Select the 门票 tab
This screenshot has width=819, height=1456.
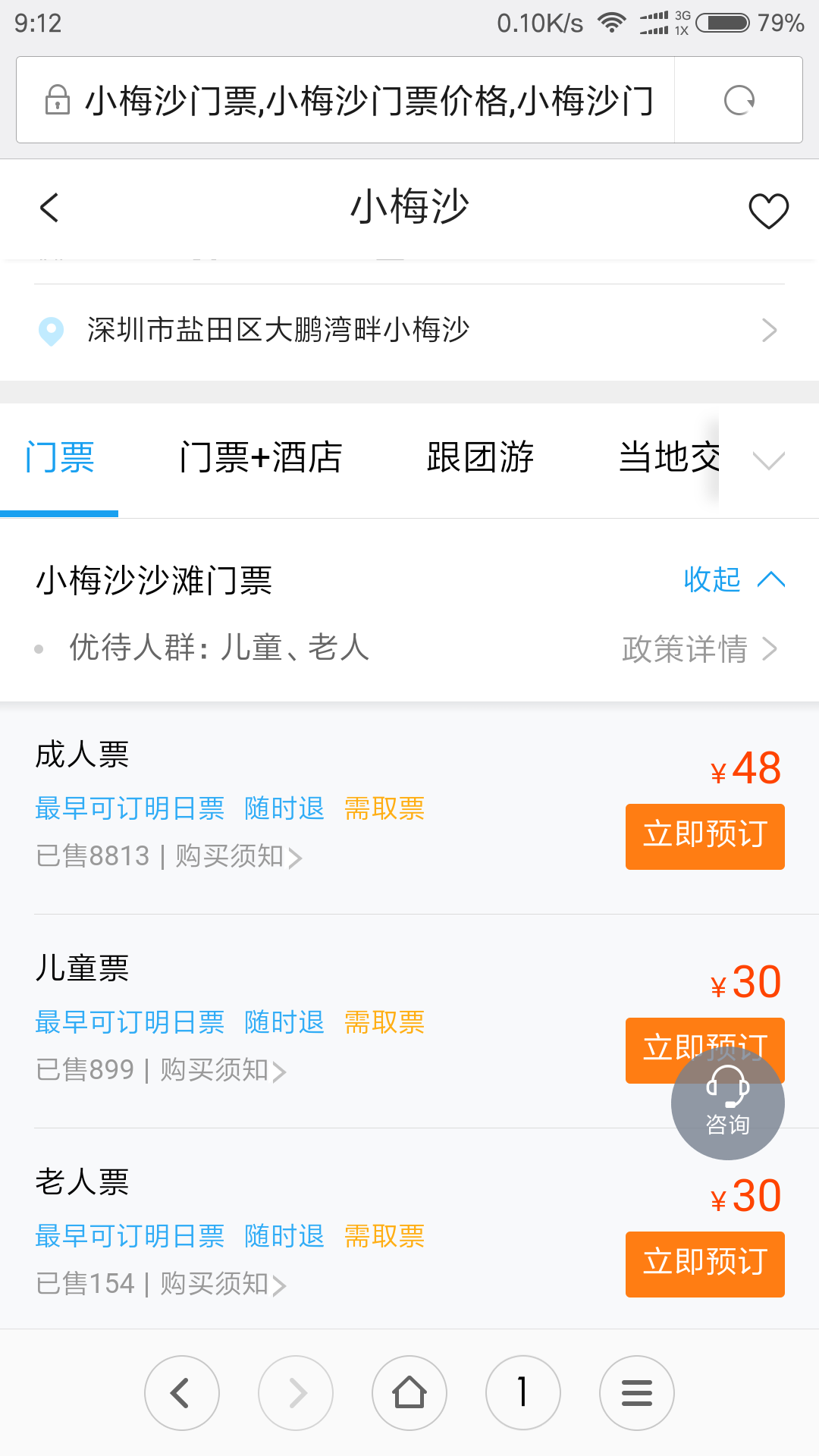[x=59, y=458]
